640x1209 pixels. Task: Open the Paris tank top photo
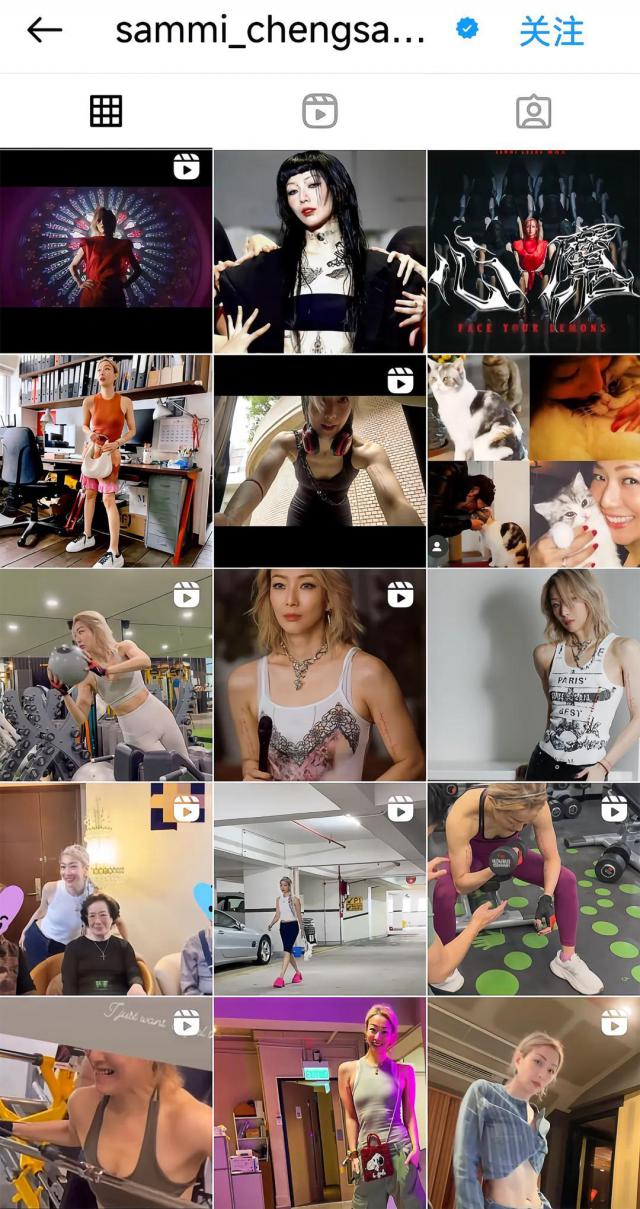[x=534, y=675]
